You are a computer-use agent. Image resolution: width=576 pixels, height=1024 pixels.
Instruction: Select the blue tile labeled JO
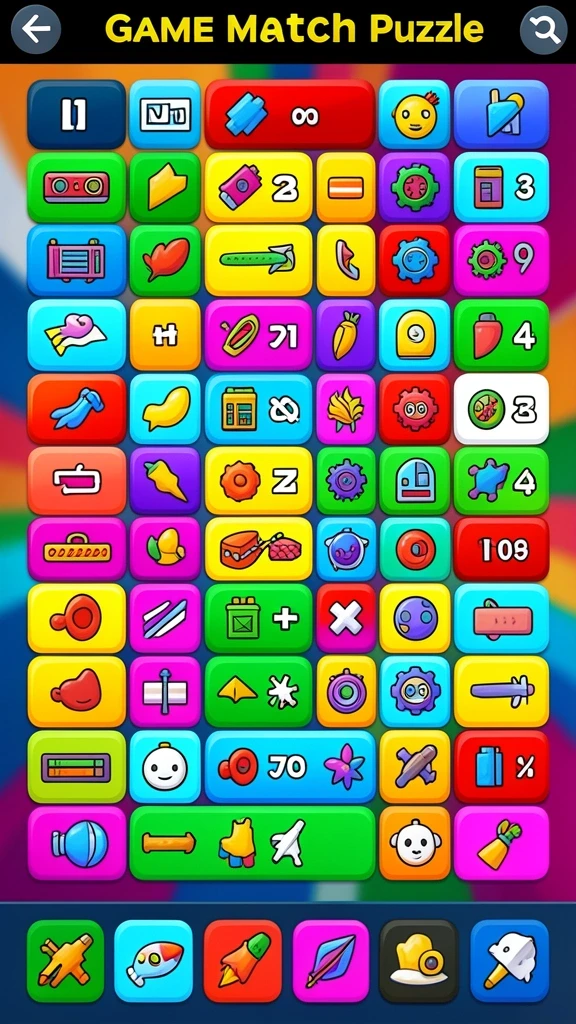[x=290, y=767]
